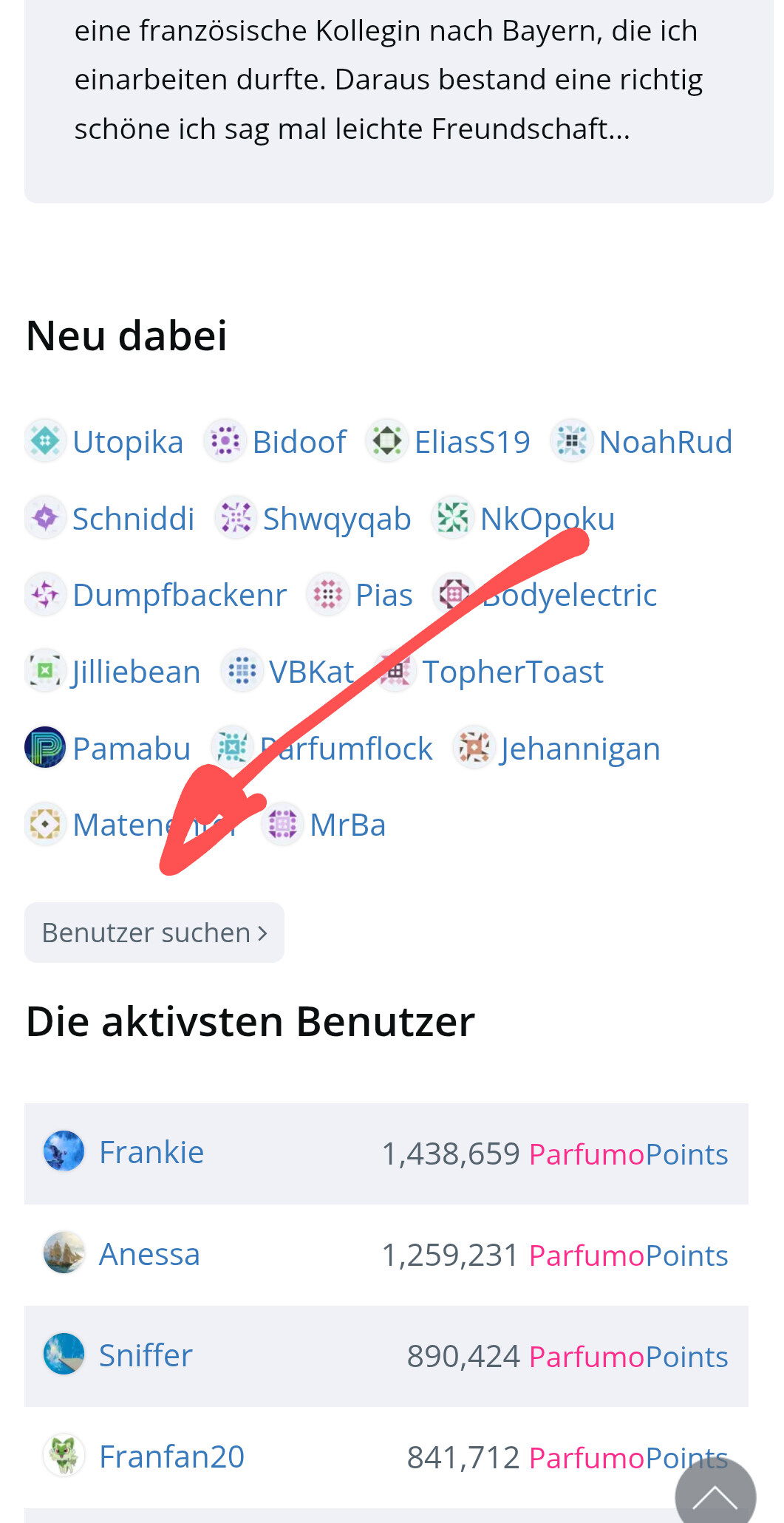The width and height of the screenshot is (784, 1523).
Task: Select the user Pias
Action: [361, 595]
